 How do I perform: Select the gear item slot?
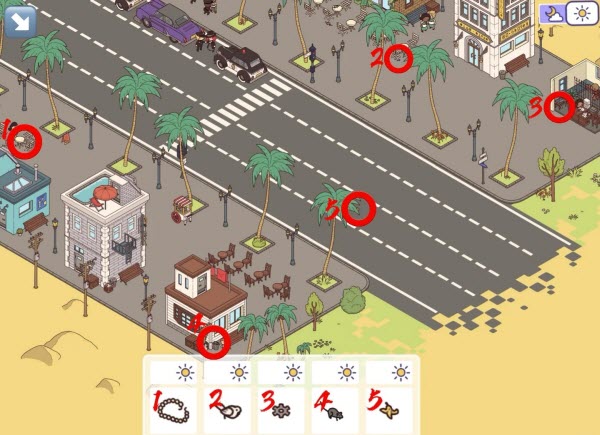[283, 411]
